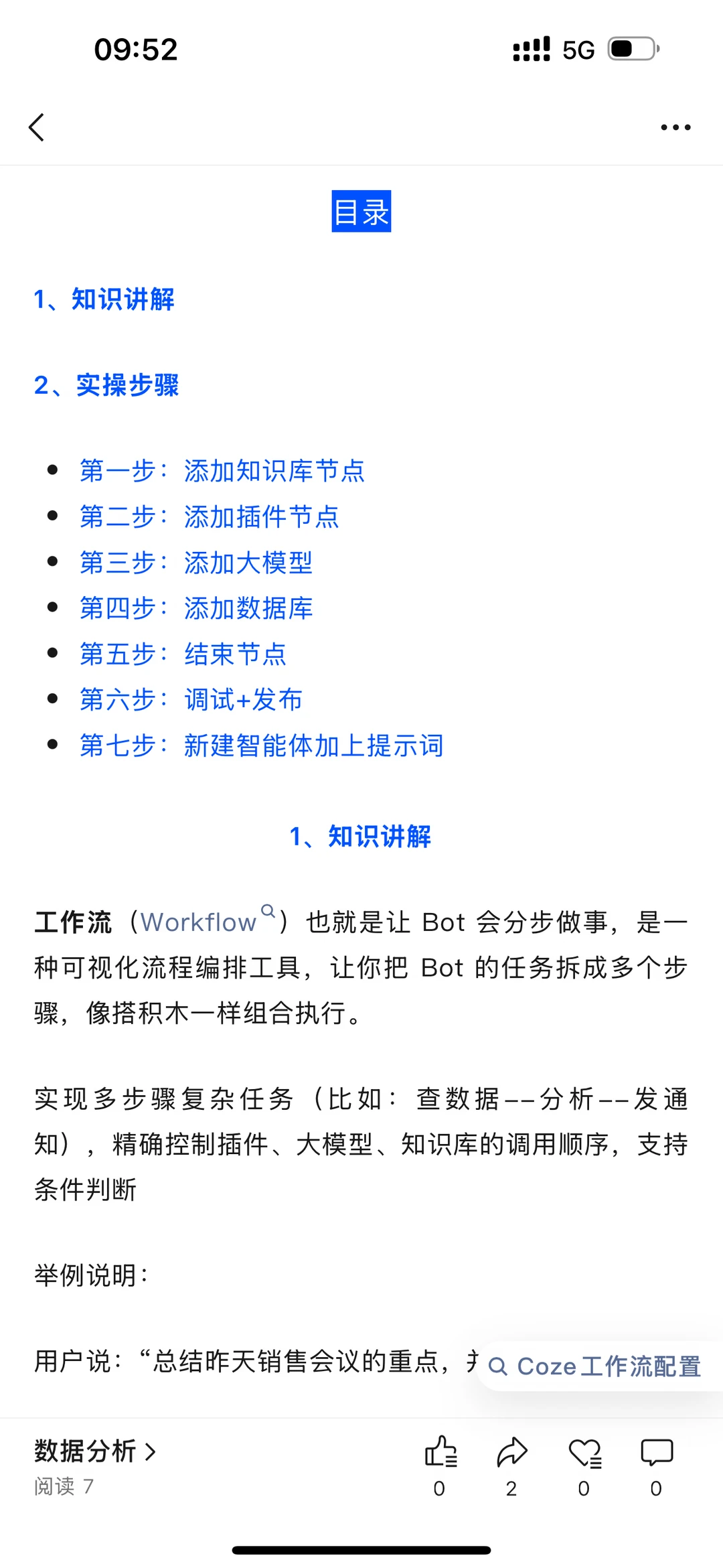Jump to section 2、实操步骤
Image resolution: width=723 pixels, height=1568 pixels.
tap(106, 385)
